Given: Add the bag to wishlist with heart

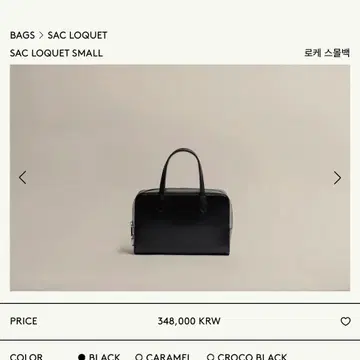Looking at the screenshot, I should (x=346, y=321).
